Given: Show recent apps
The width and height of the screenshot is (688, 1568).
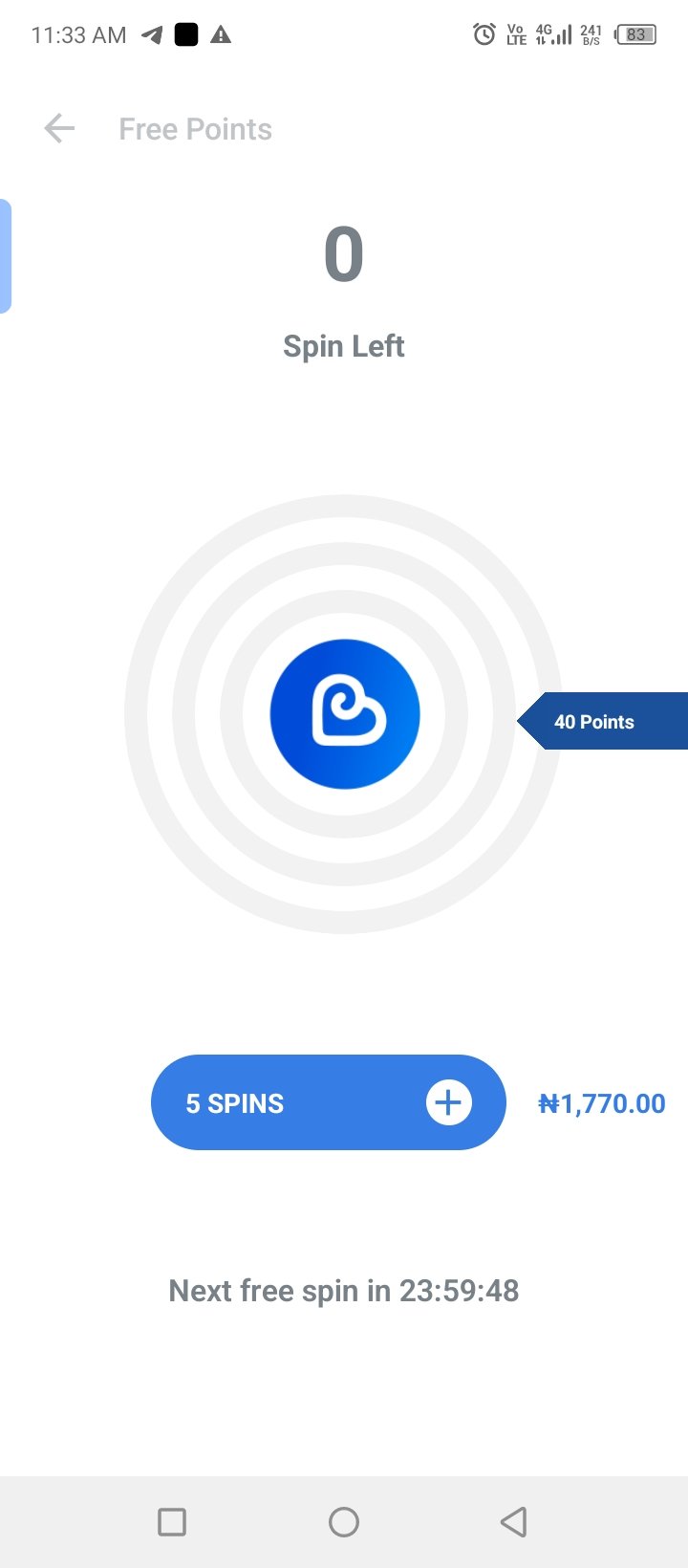Looking at the screenshot, I should tap(172, 1521).
